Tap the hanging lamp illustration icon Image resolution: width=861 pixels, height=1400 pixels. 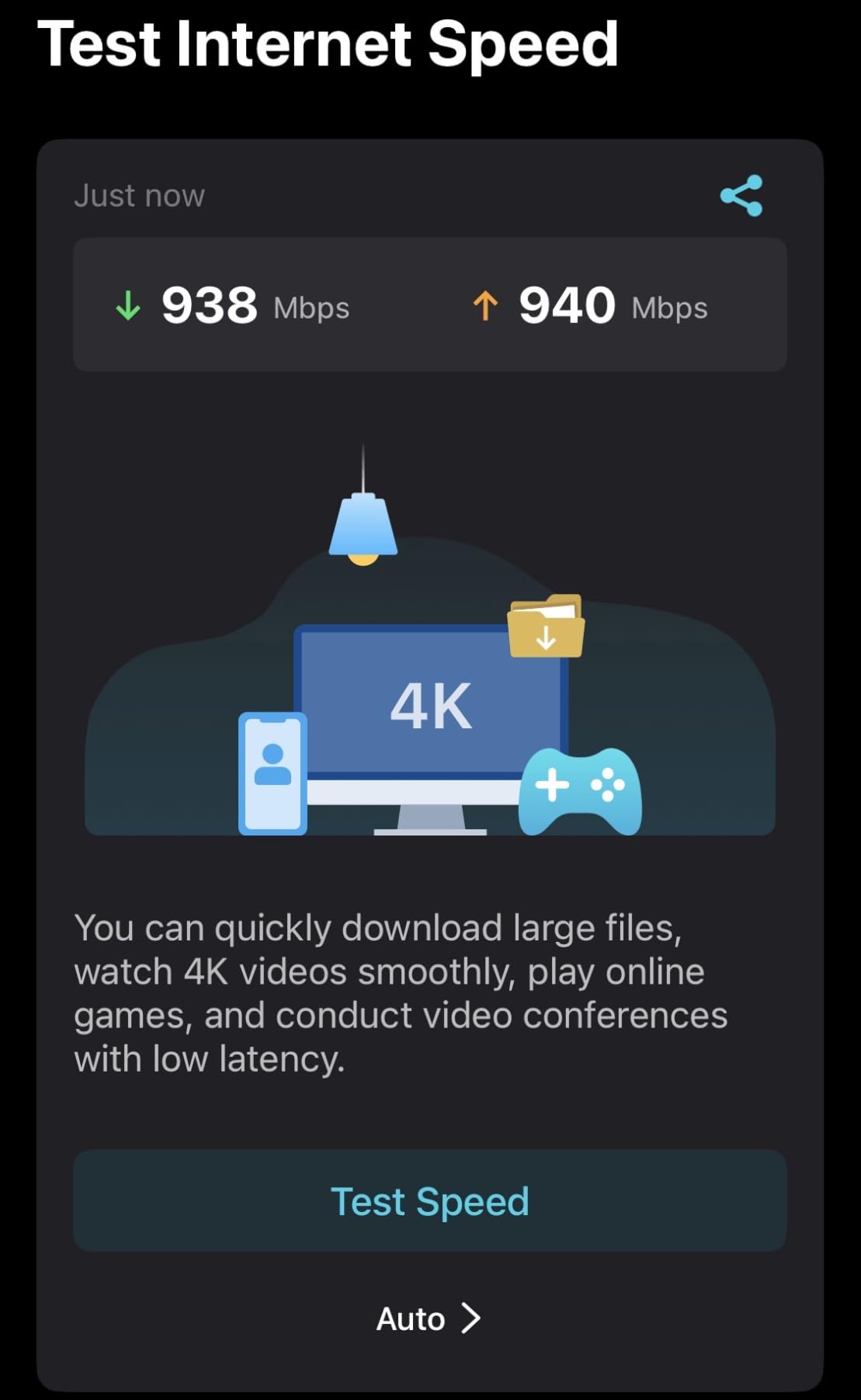(x=363, y=516)
